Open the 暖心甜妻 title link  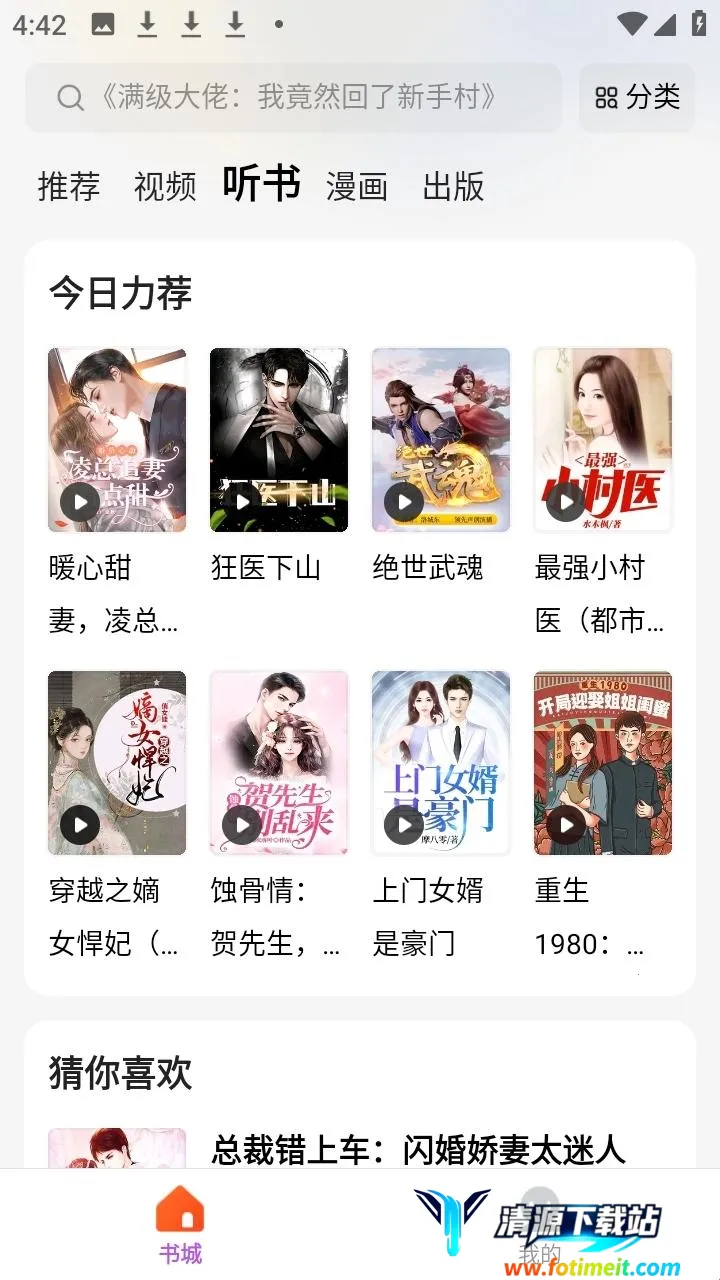[x=110, y=594]
